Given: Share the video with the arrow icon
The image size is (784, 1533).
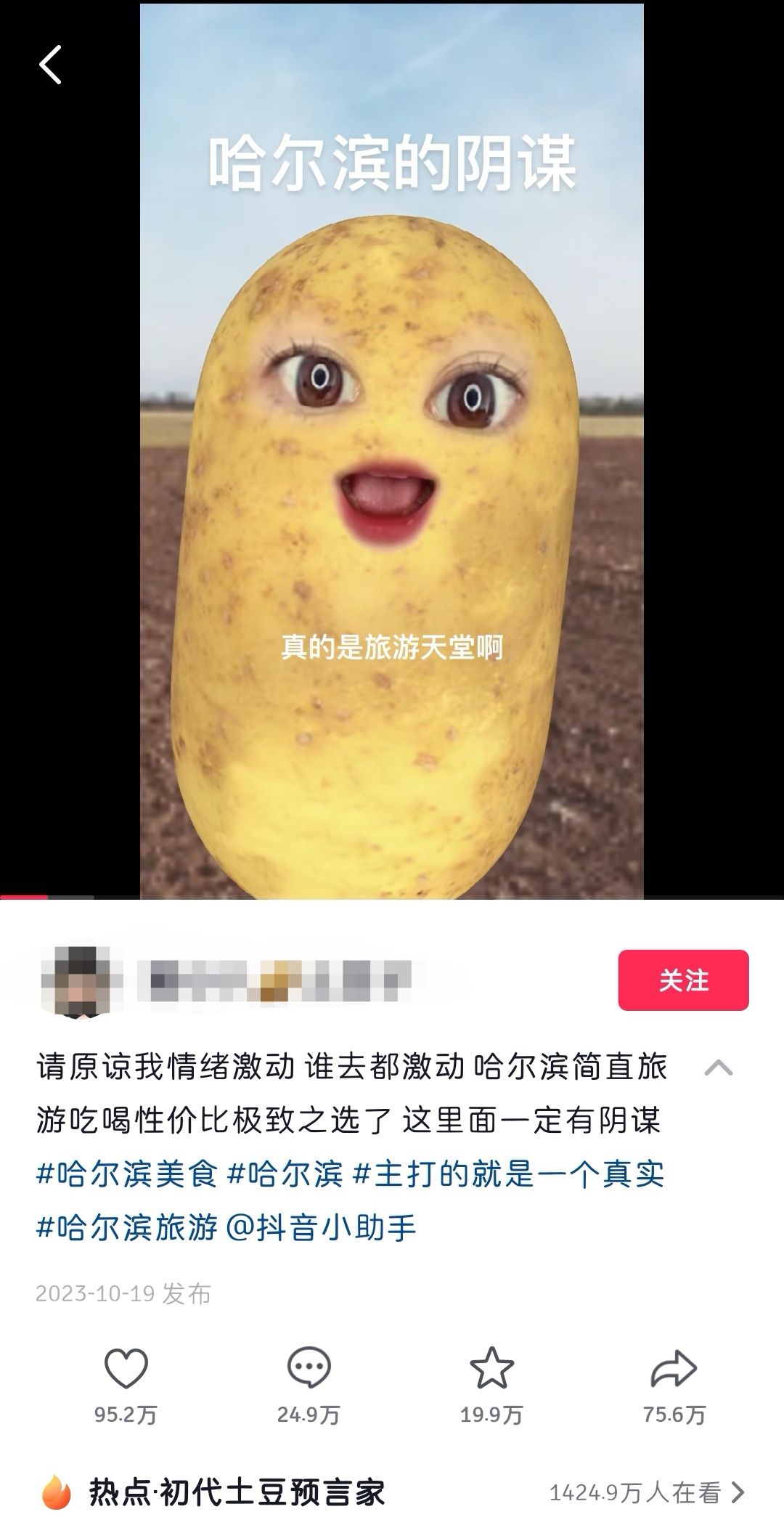Looking at the screenshot, I should [674, 1368].
